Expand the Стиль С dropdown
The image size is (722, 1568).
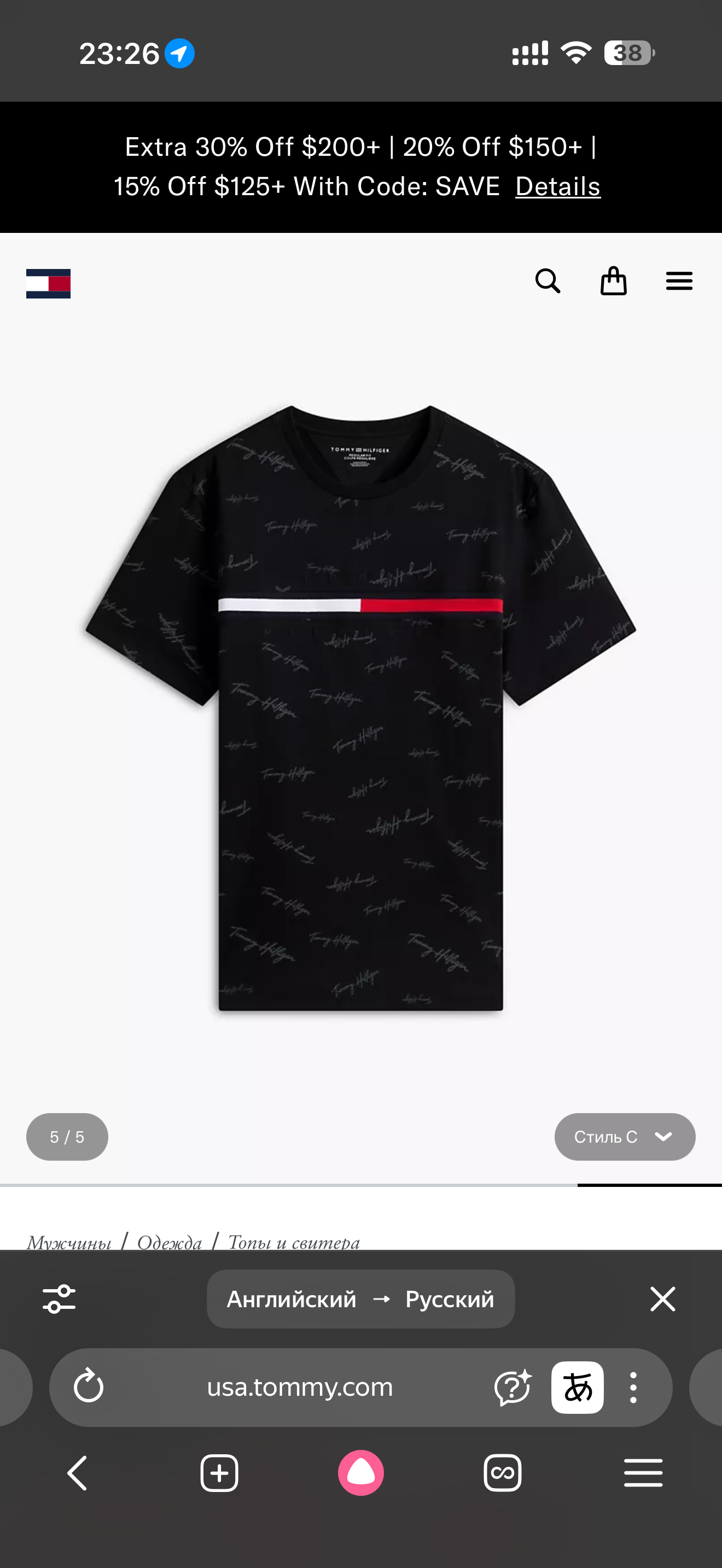click(x=625, y=1137)
